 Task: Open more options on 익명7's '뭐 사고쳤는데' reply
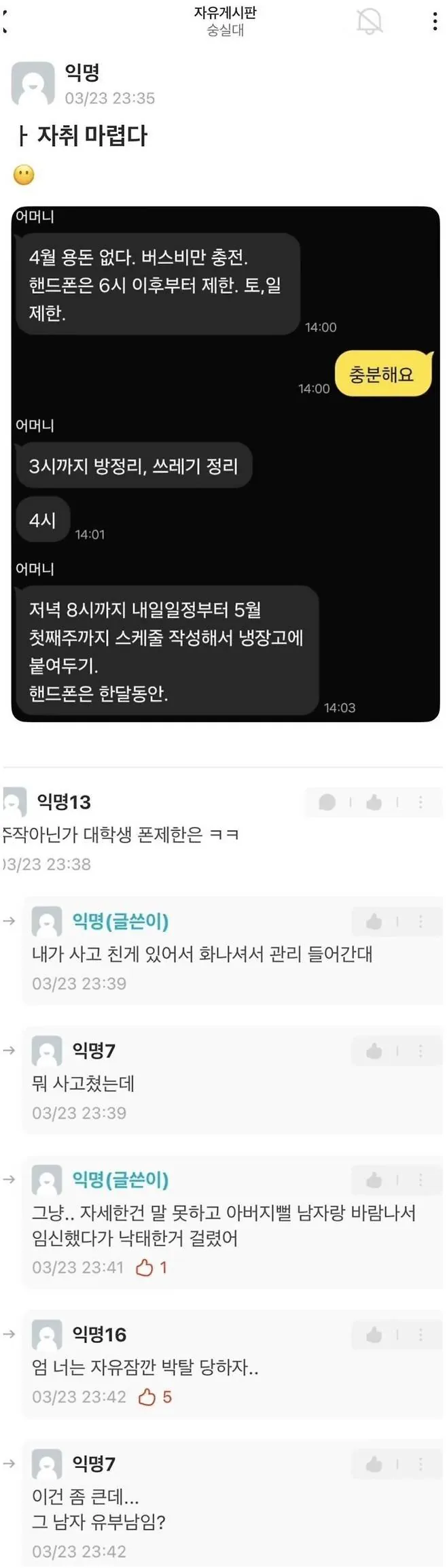(421, 1051)
